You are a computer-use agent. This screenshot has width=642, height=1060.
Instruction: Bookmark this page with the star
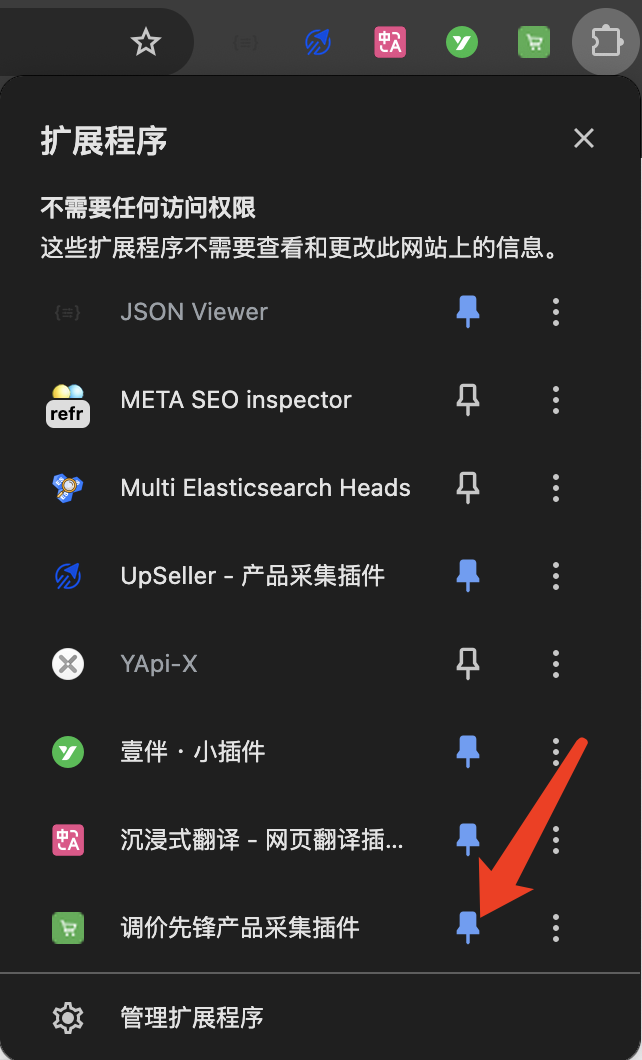pos(146,42)
